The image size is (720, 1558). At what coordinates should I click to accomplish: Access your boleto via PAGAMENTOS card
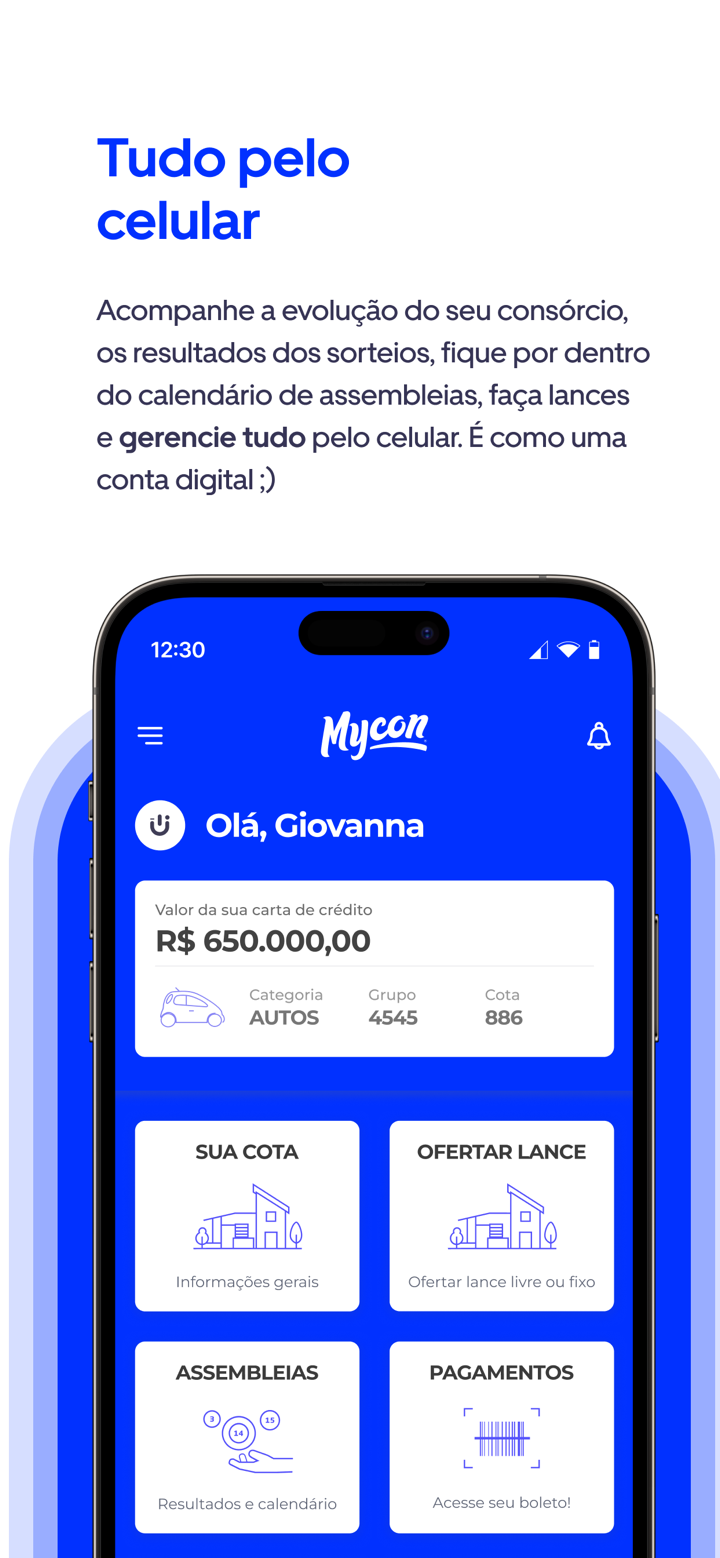[x=501, y=1437]
